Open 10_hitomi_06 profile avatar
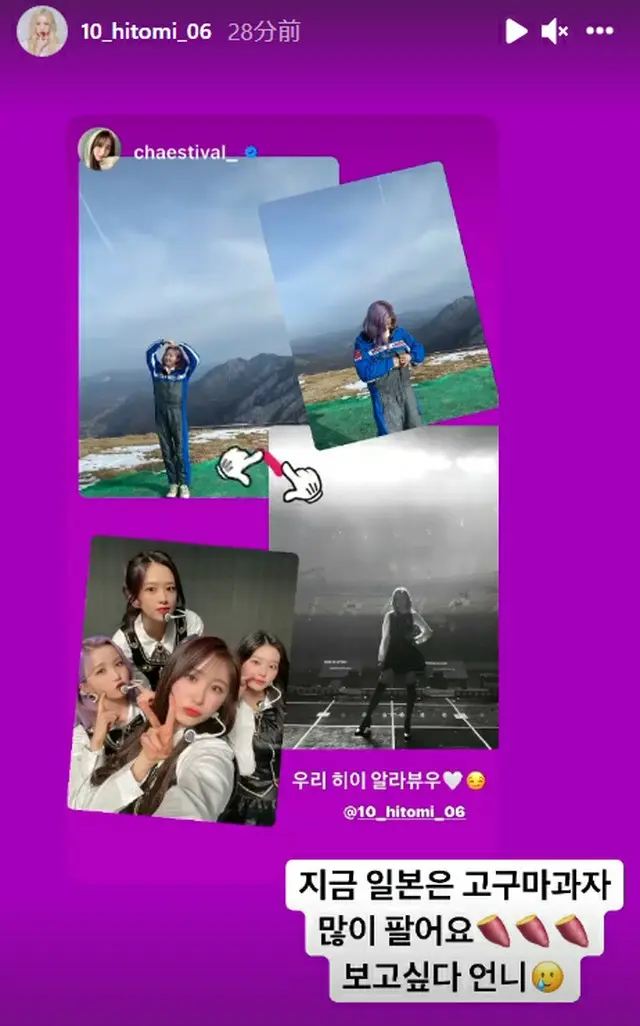Viewport: 640px width, 1026px height. tap(42, 32)
